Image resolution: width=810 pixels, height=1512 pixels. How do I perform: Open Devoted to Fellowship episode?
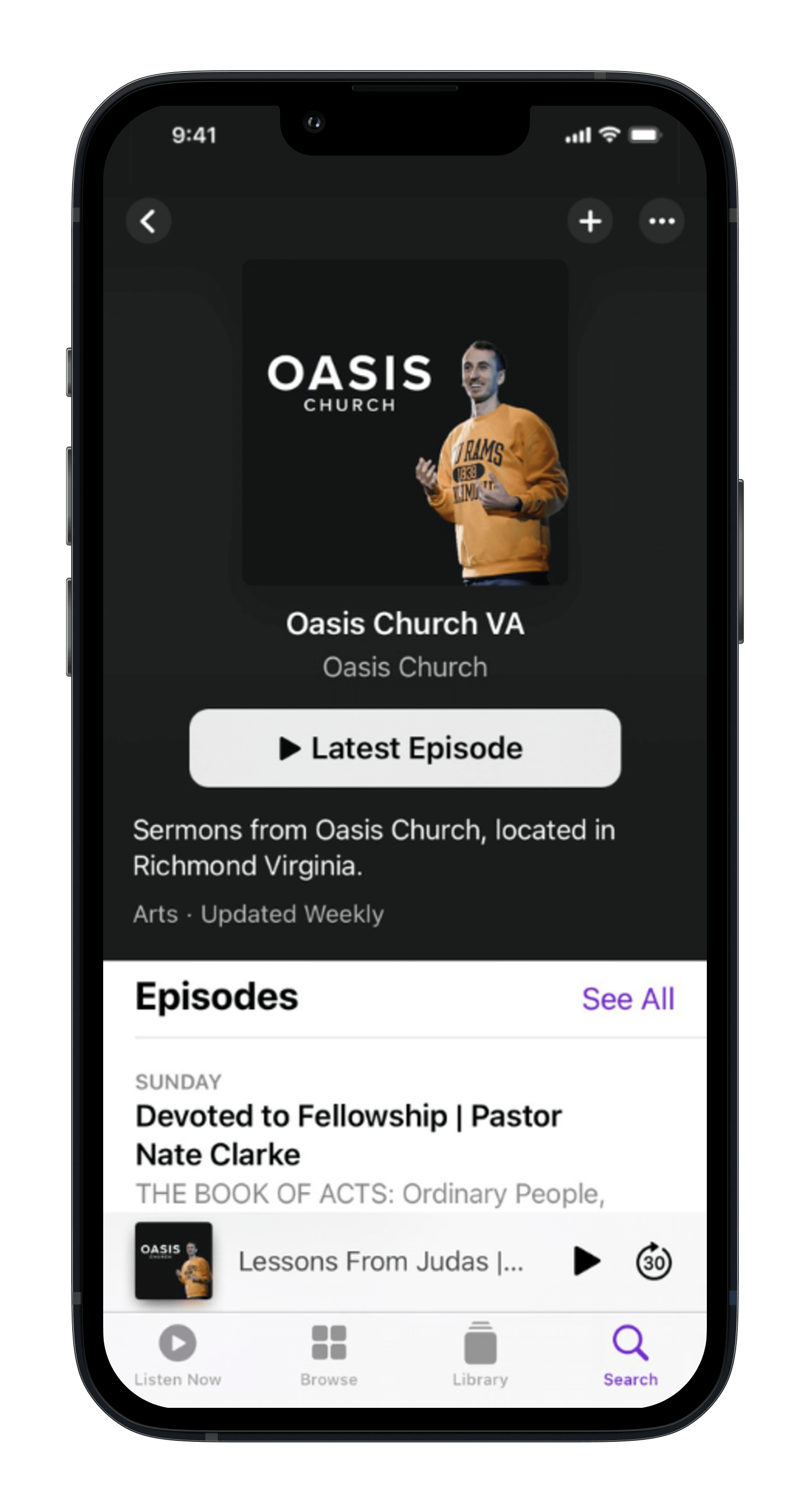tap(349, 1135)
